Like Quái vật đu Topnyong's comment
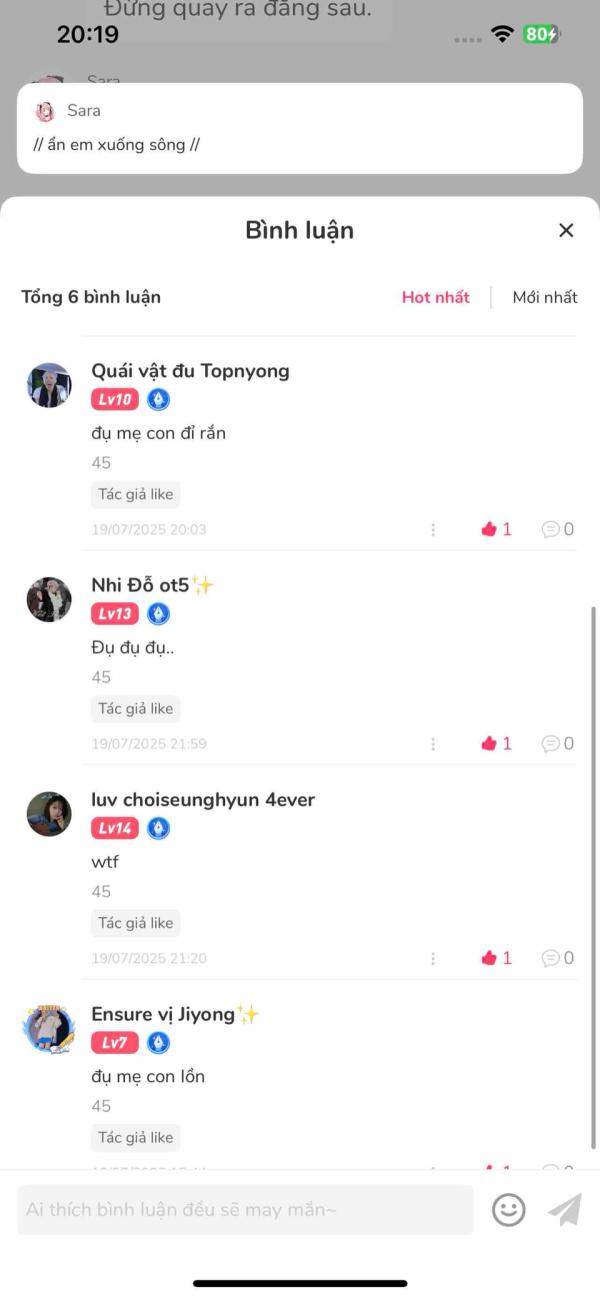The height and width of the screenshot is (1299, 600). point(495,529)
